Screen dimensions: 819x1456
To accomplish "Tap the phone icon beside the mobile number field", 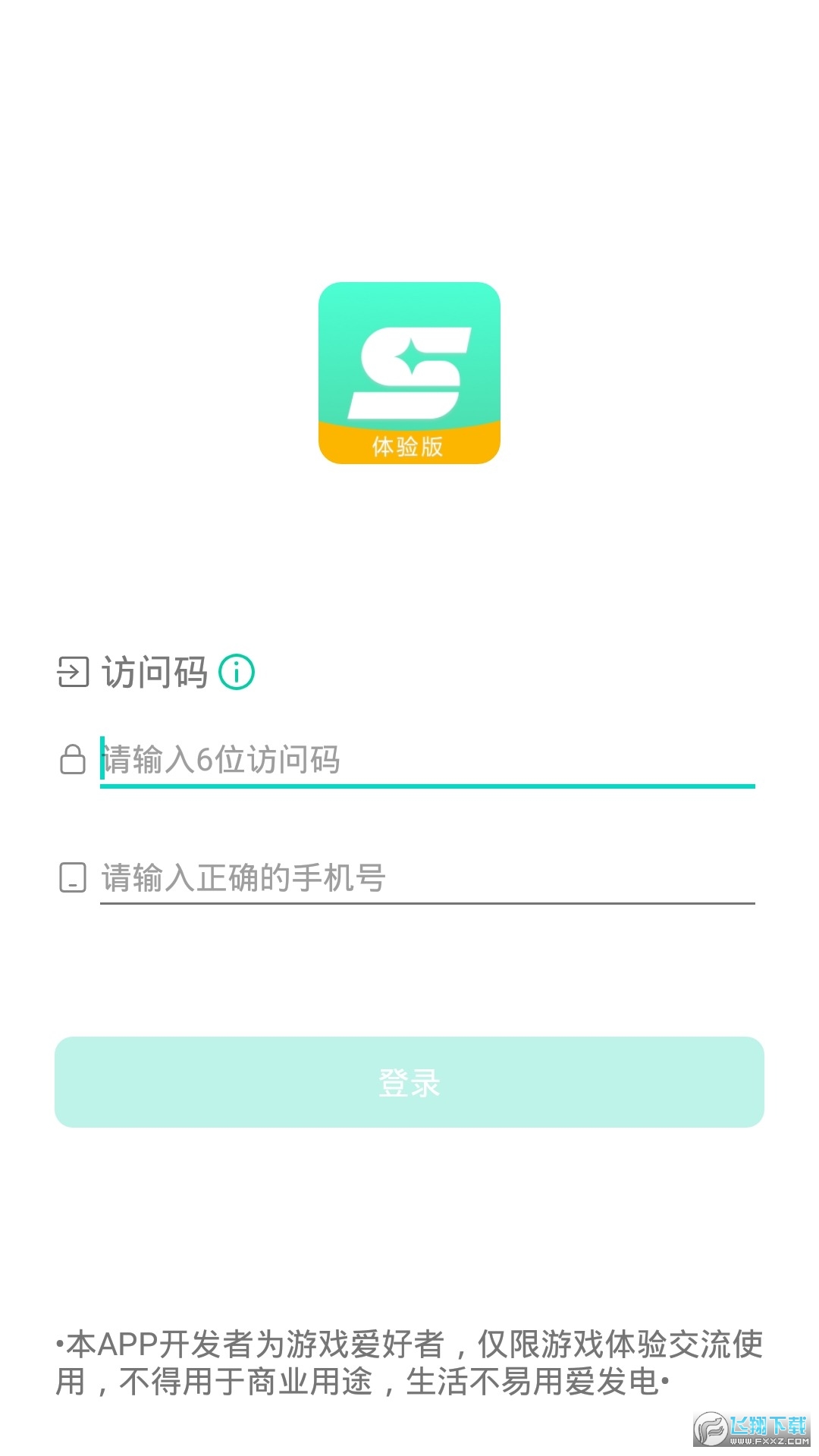I will [x=72, y=878].
